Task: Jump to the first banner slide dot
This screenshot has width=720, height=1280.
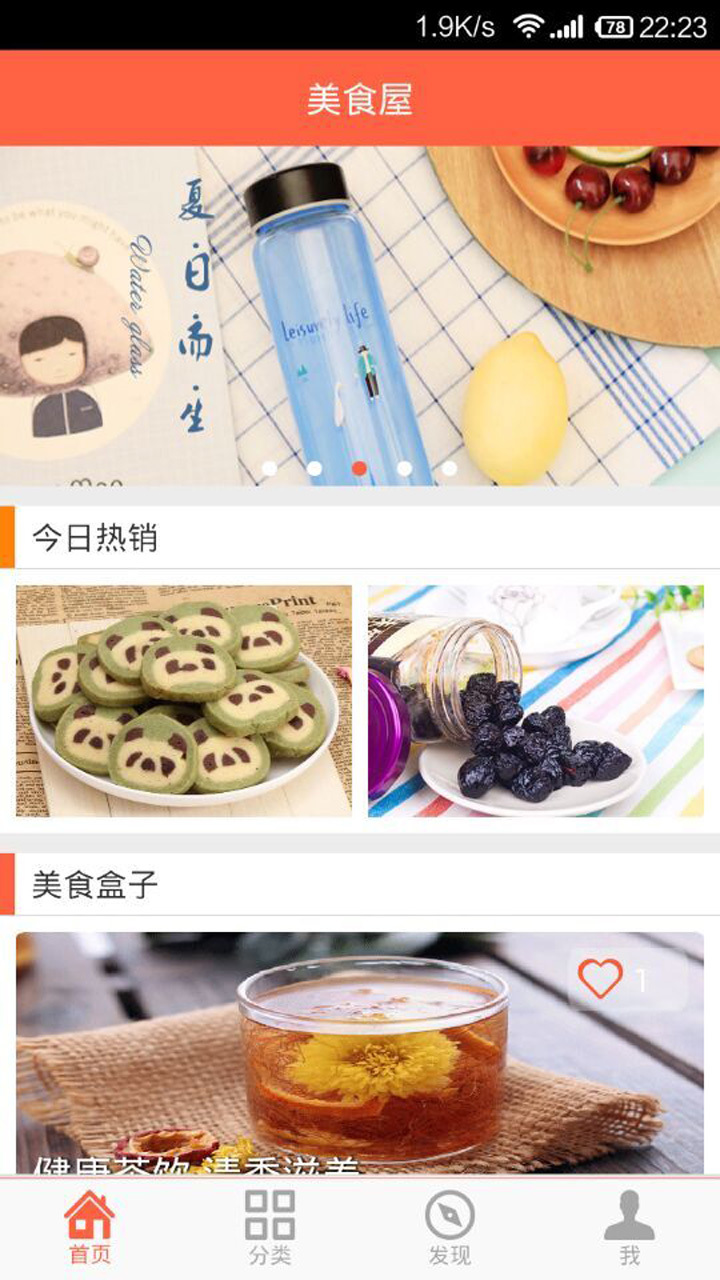Action: (x=269, y=468)
